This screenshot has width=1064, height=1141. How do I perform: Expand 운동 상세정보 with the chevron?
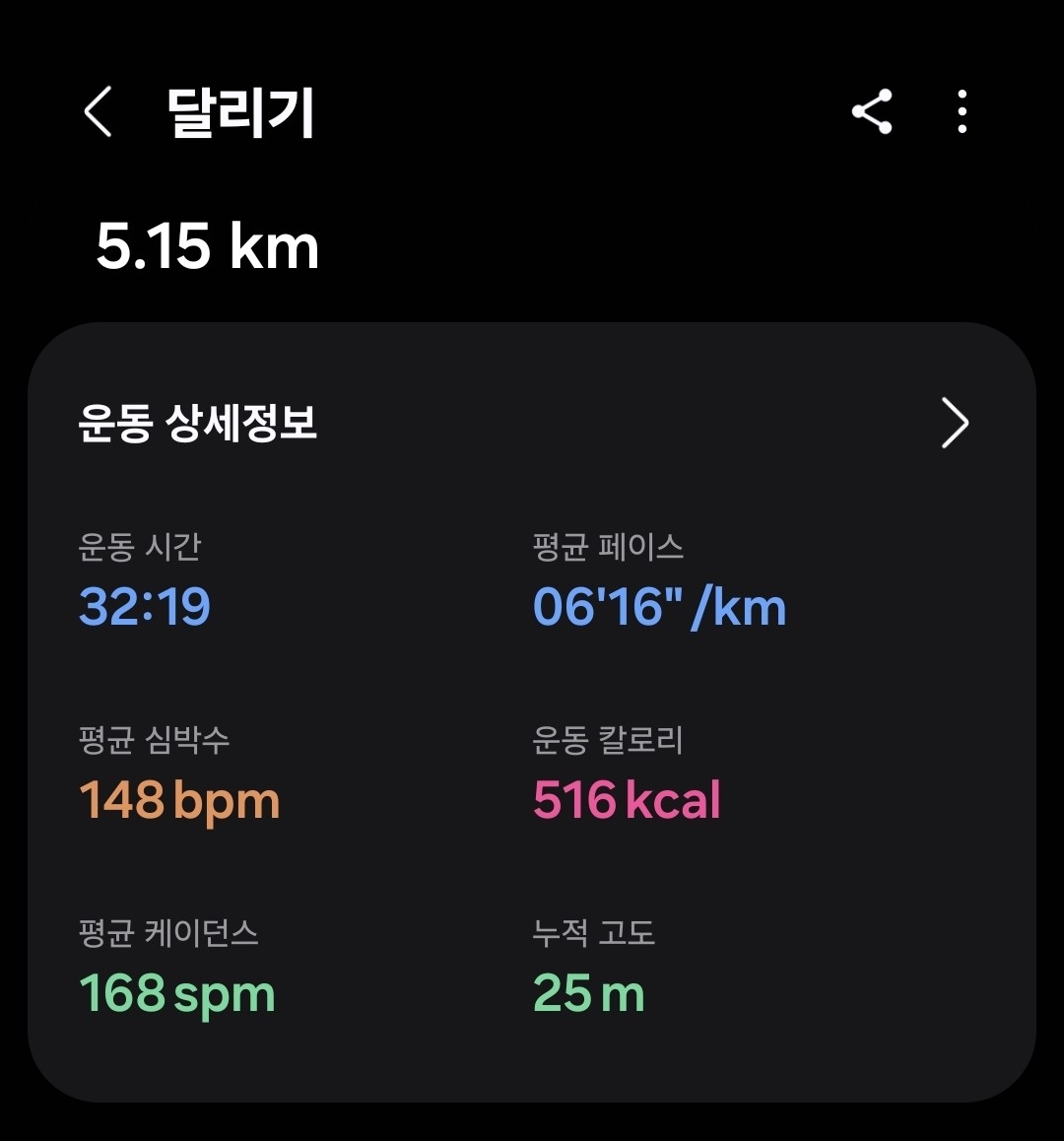point(955,424)
